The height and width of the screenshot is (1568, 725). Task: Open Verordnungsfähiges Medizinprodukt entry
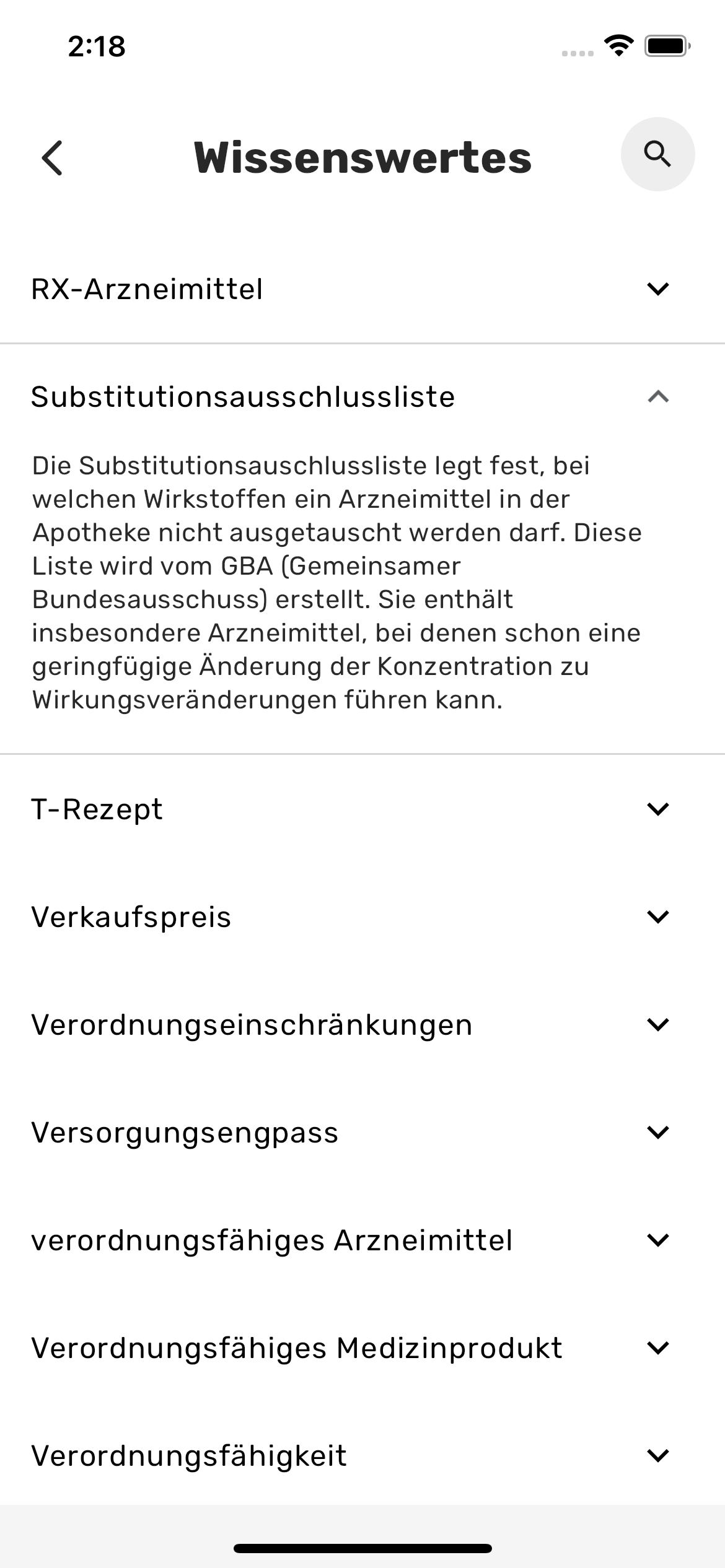[657, 1349]
